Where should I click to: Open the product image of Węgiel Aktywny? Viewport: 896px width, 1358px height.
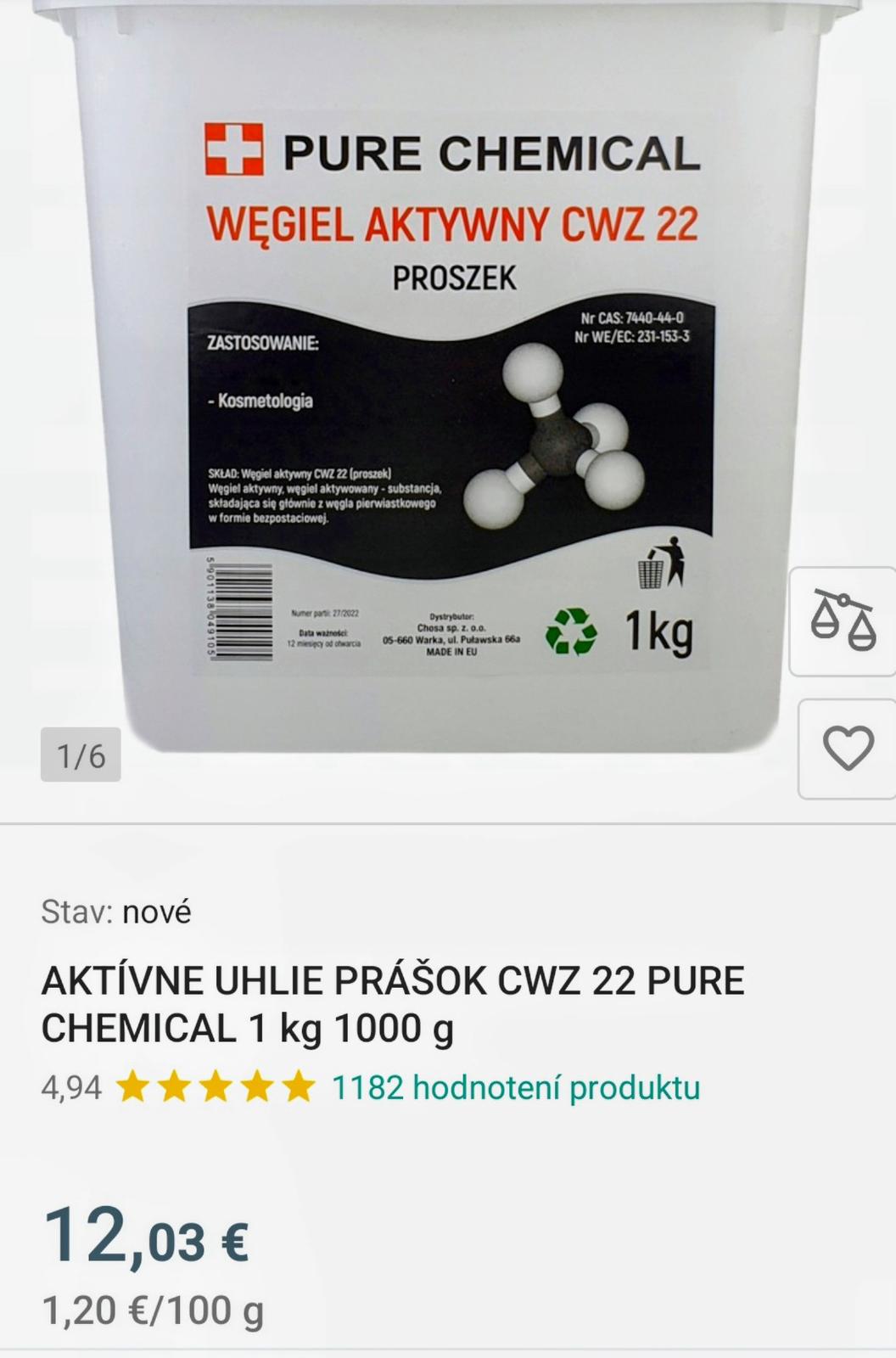click(x=450, y=382)
